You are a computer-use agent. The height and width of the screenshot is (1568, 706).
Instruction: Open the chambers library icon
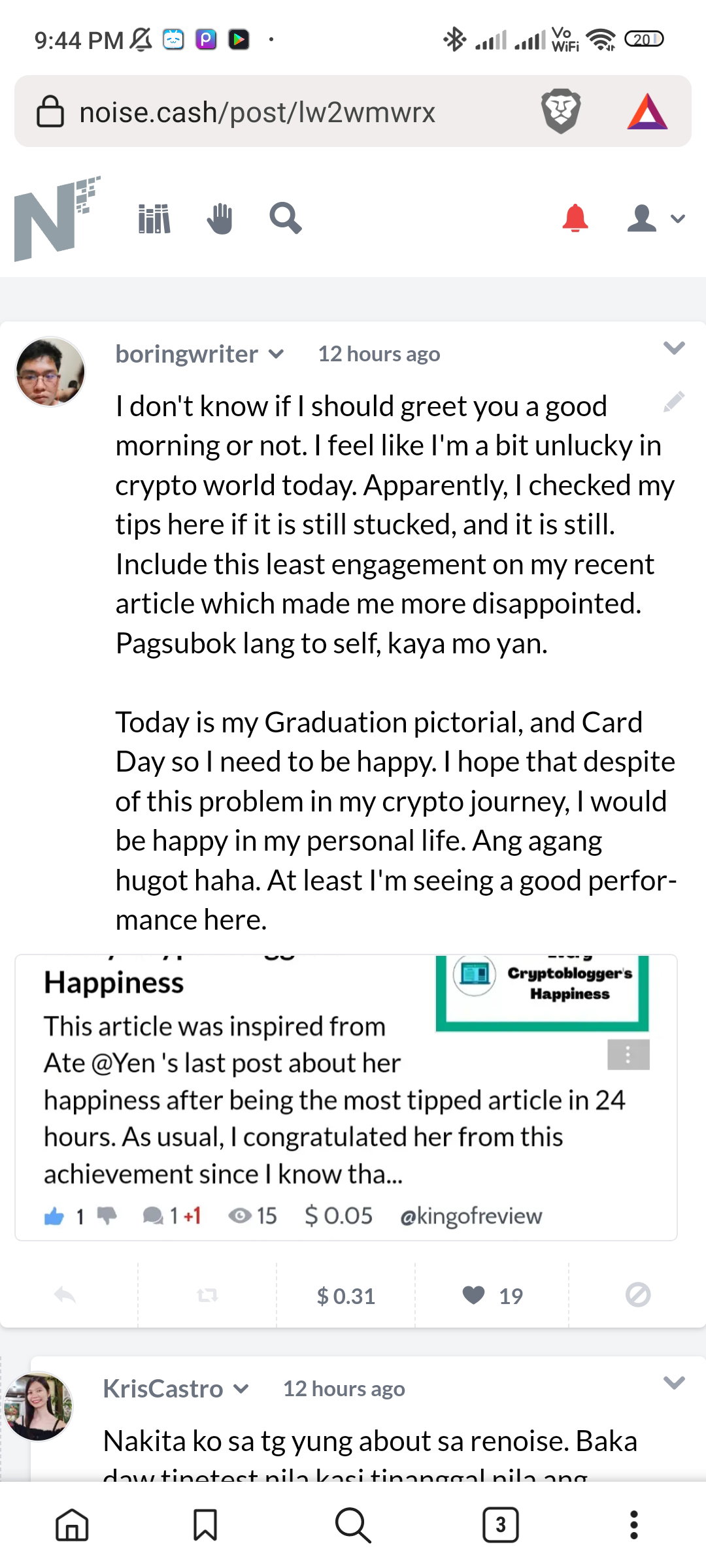point(154,218)
